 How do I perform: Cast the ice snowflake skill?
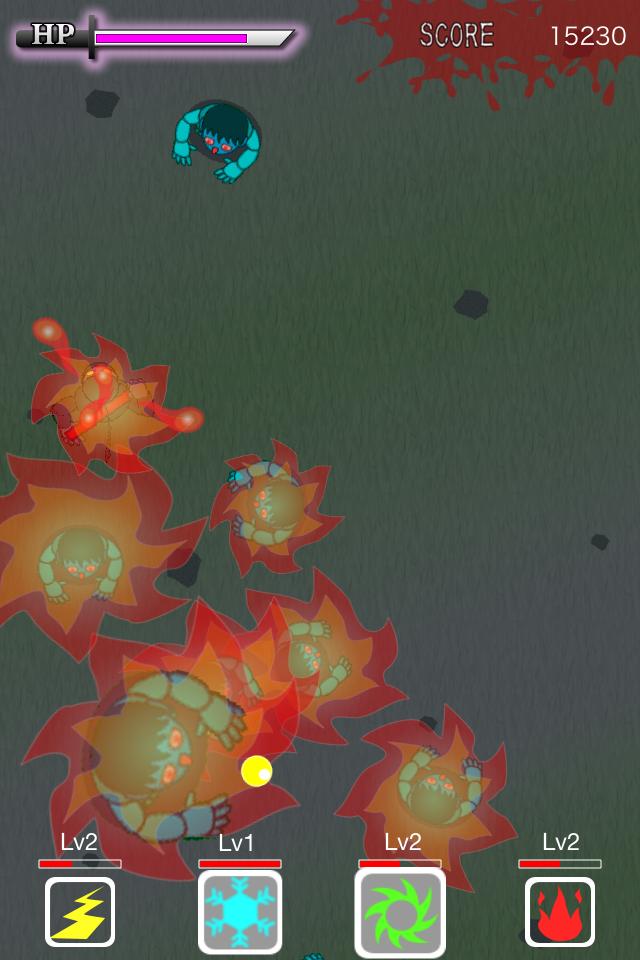click(240, 911)
